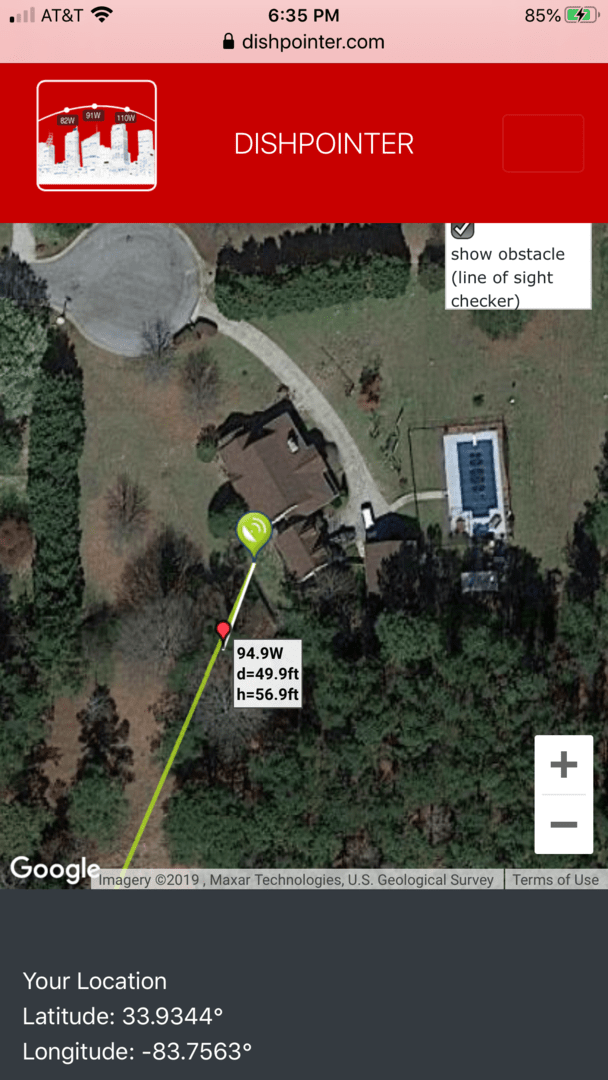Zoom in on the map
This screenshot has width=608, height=1080.
pyautogui.click(x=564, y=766)
